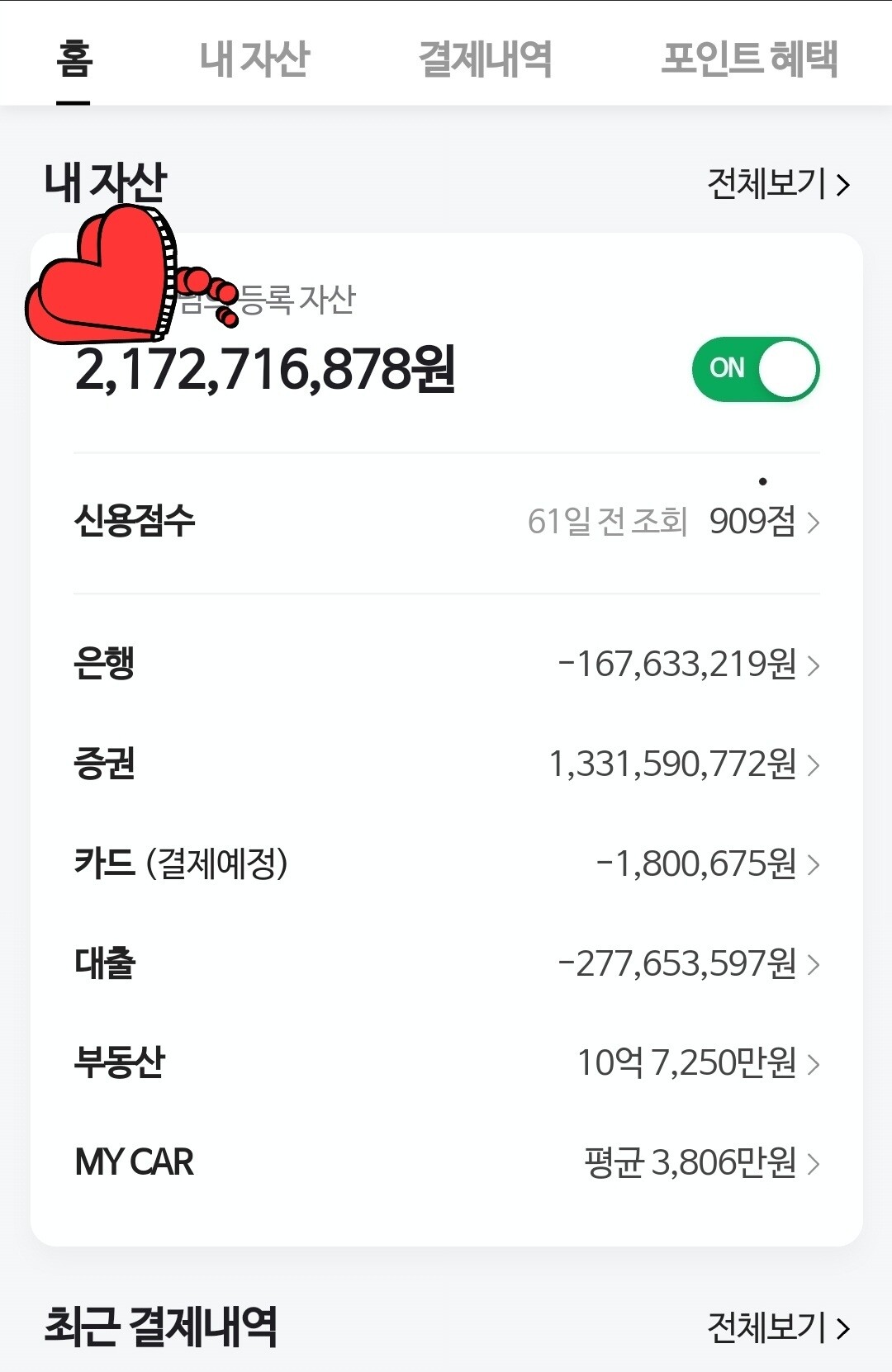Image resolution: width=892 pixels, height=1372 pixels.
Task: Open the 부동산 row chevron
Action: pos(813,1064)
